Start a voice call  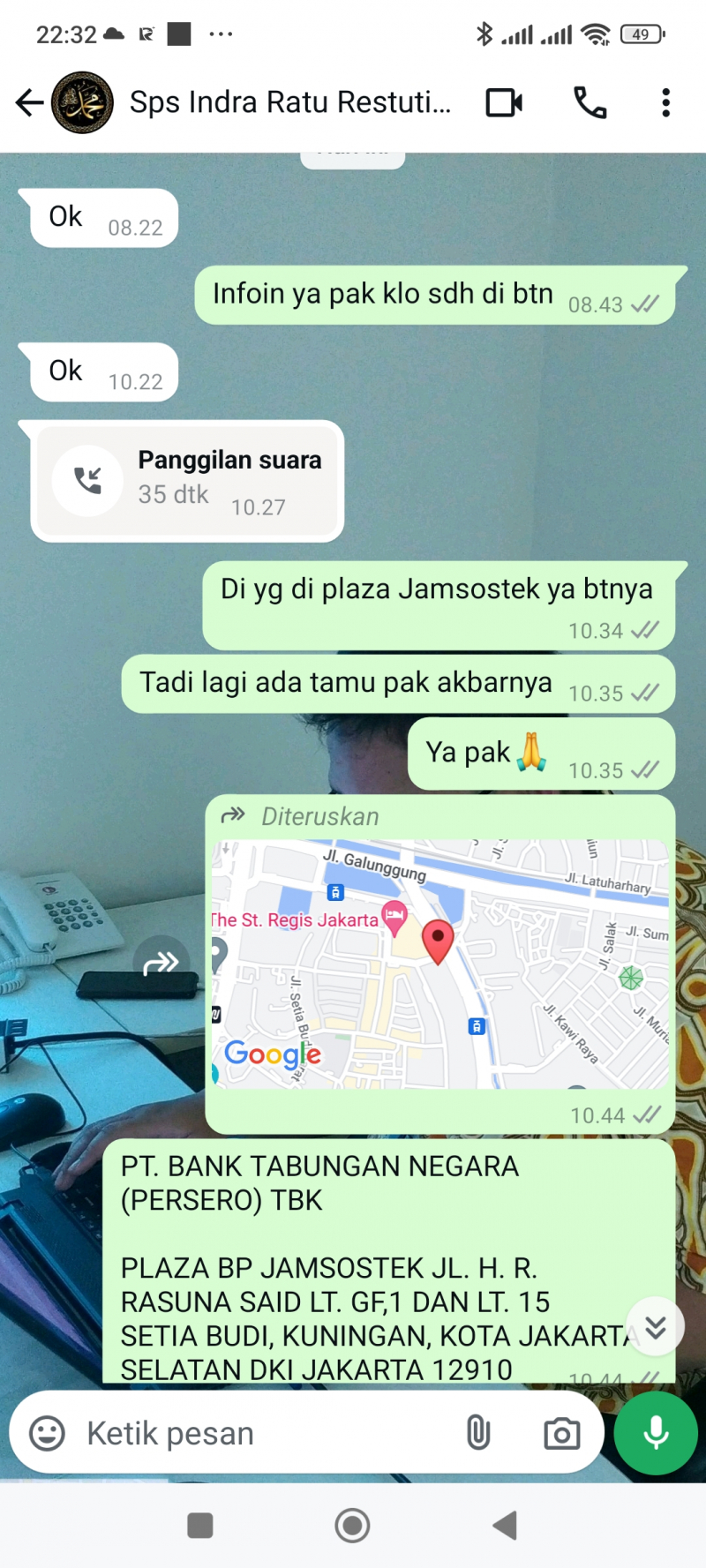[x=590, y=102]
